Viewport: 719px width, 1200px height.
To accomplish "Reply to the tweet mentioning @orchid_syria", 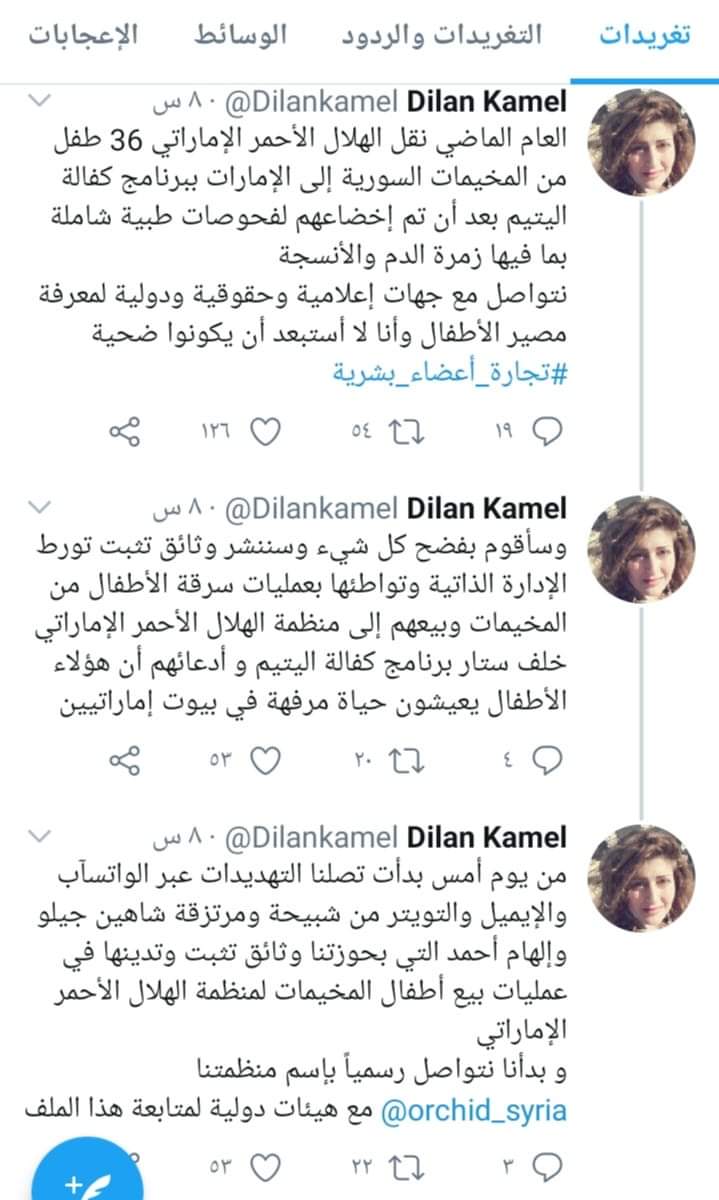I will [x=547, y=1166].
